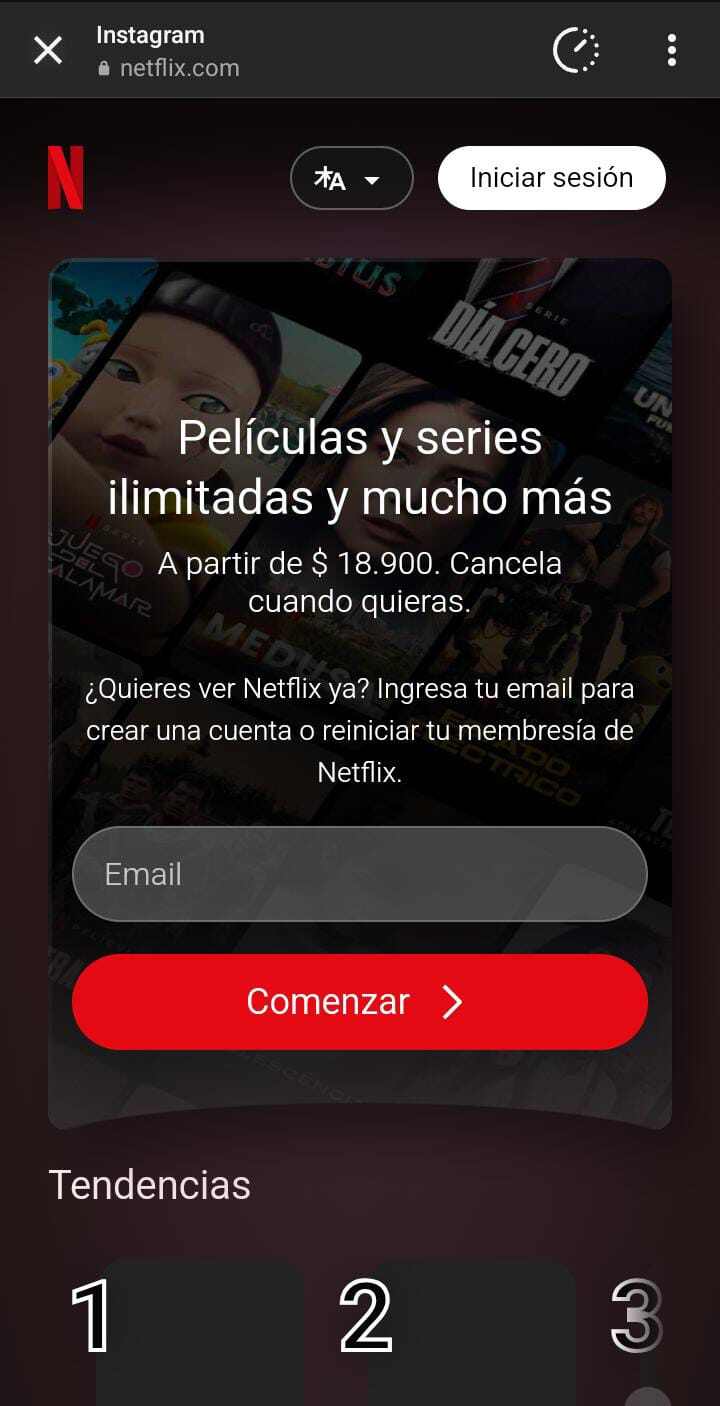Tap the Iniciar sesión button
The image size is (720, 1406).
(x=551, y=178)
